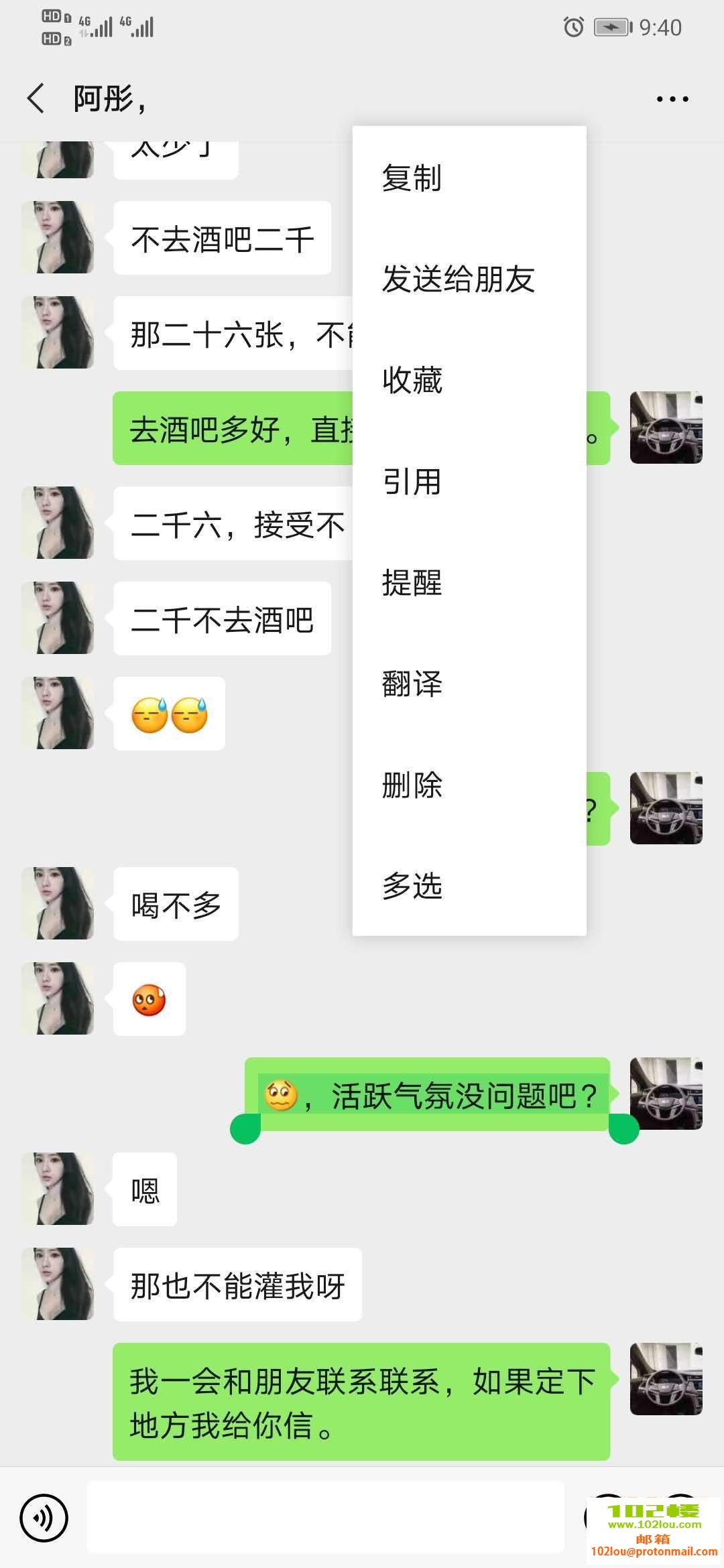Focus the message text input field
This screenshot has height=1568, width=724.
326,1518
